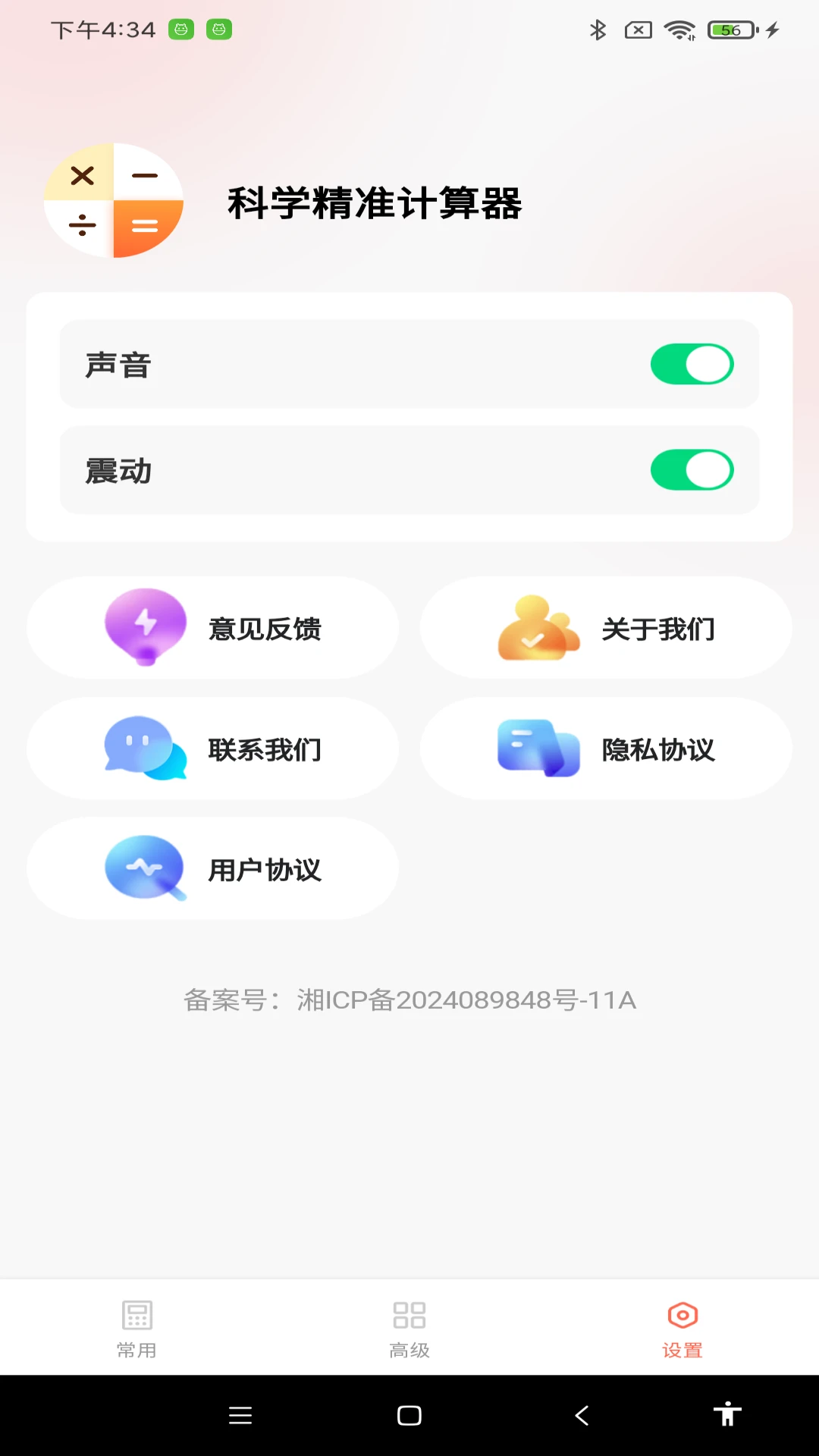The width and height of the screenshot is (819, 1456).
Task: Open 关于我们 about page
Action: coord(604,627)
